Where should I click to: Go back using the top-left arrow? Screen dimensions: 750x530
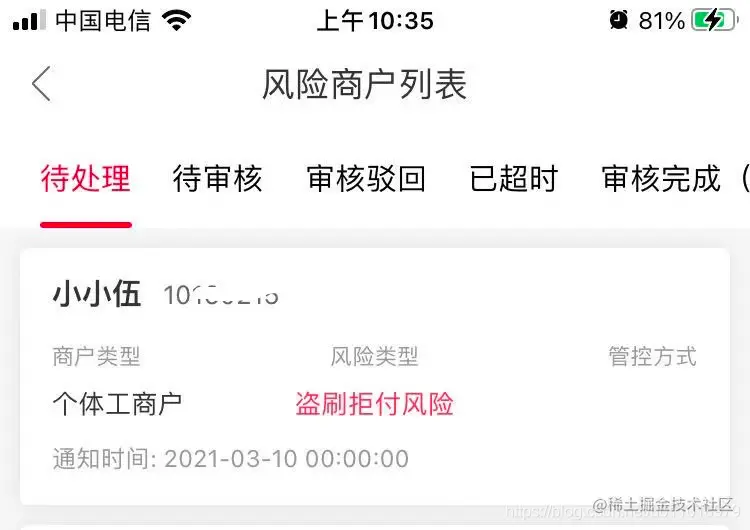41,85
